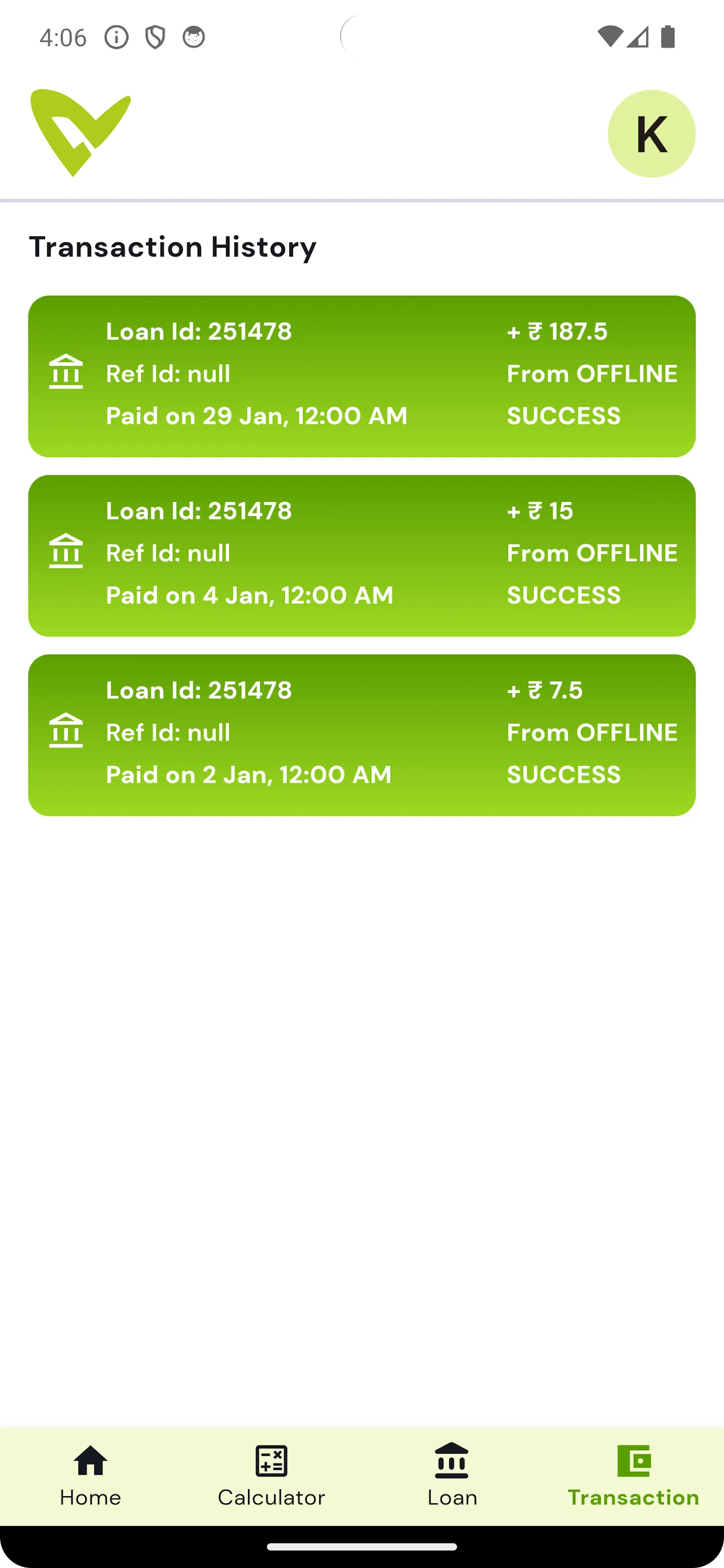Open the Calculator section from the menu bar
The image size is (724, 1568).
pyautogui.click(x=272, y=1497)
